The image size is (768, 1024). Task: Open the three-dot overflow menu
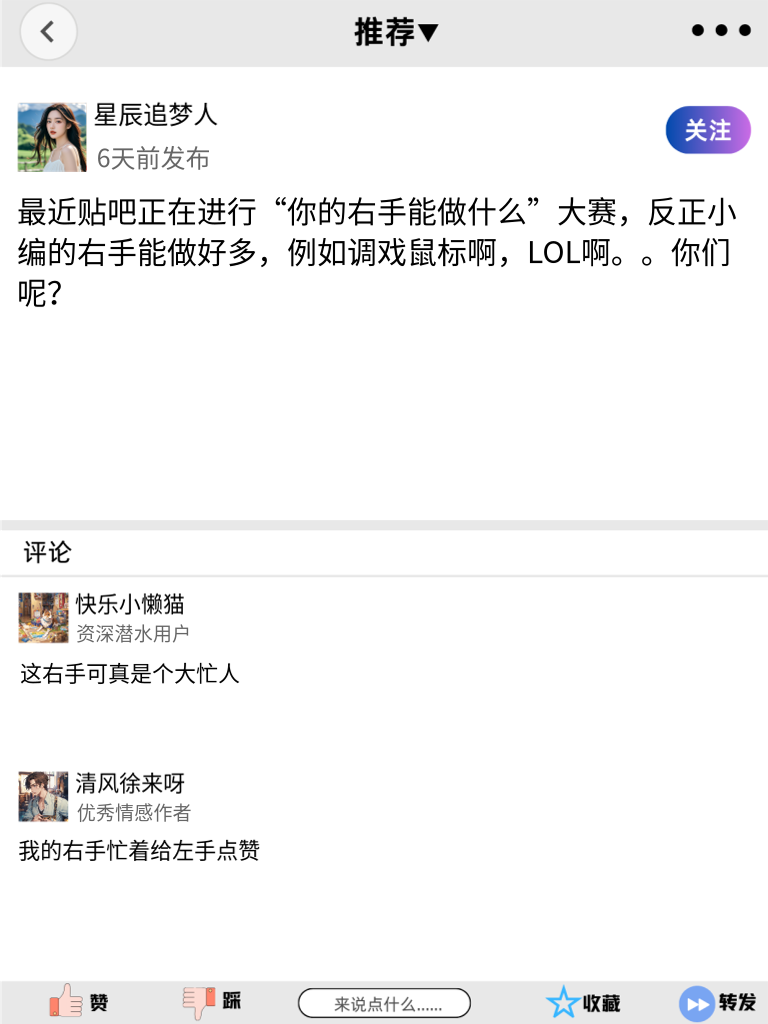point(721,30)
